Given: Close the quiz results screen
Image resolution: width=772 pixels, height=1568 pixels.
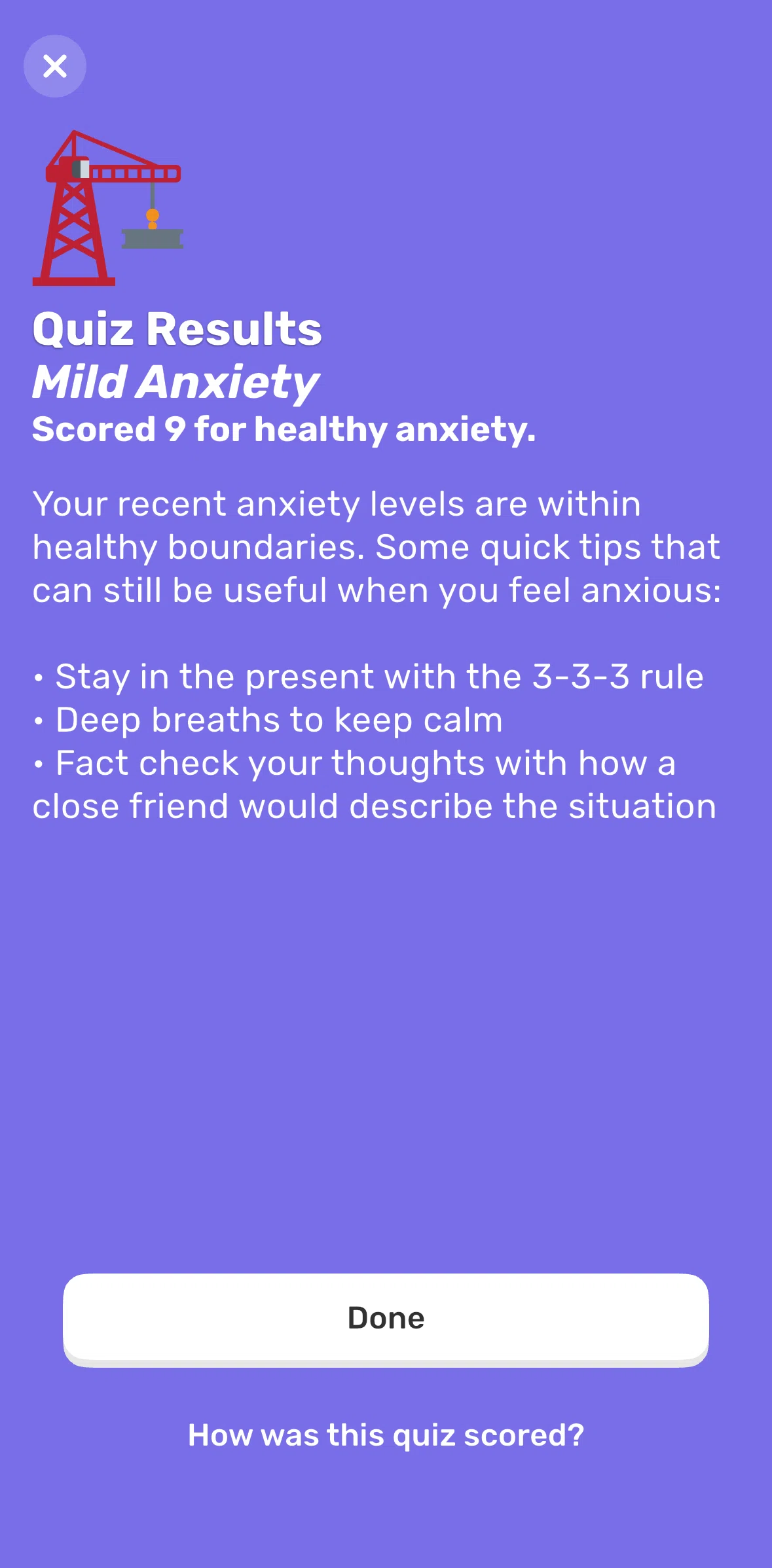Looking at the screenshot, I should click(x=55, y=66).
